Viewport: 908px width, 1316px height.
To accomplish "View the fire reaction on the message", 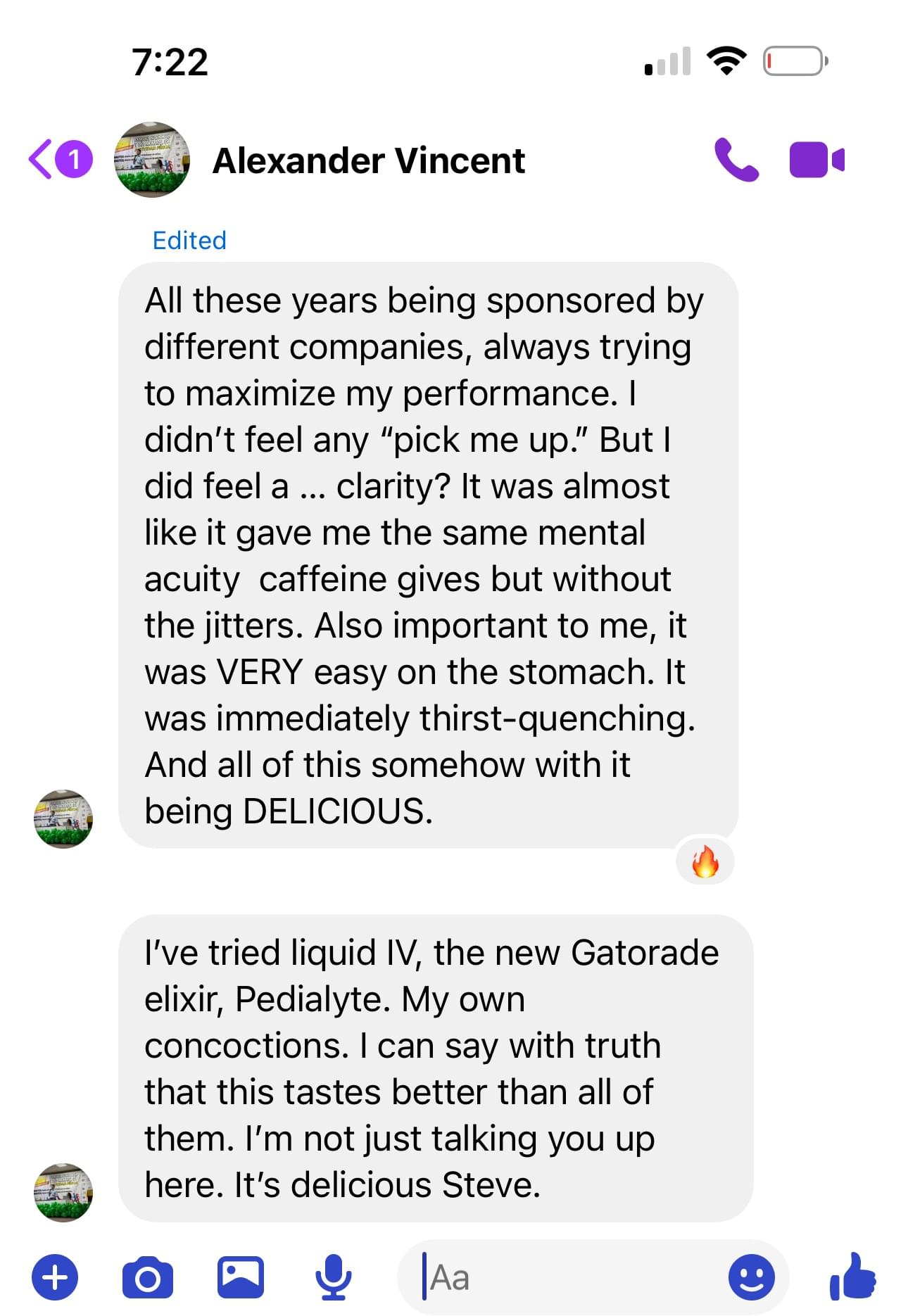I will [705, 861].
